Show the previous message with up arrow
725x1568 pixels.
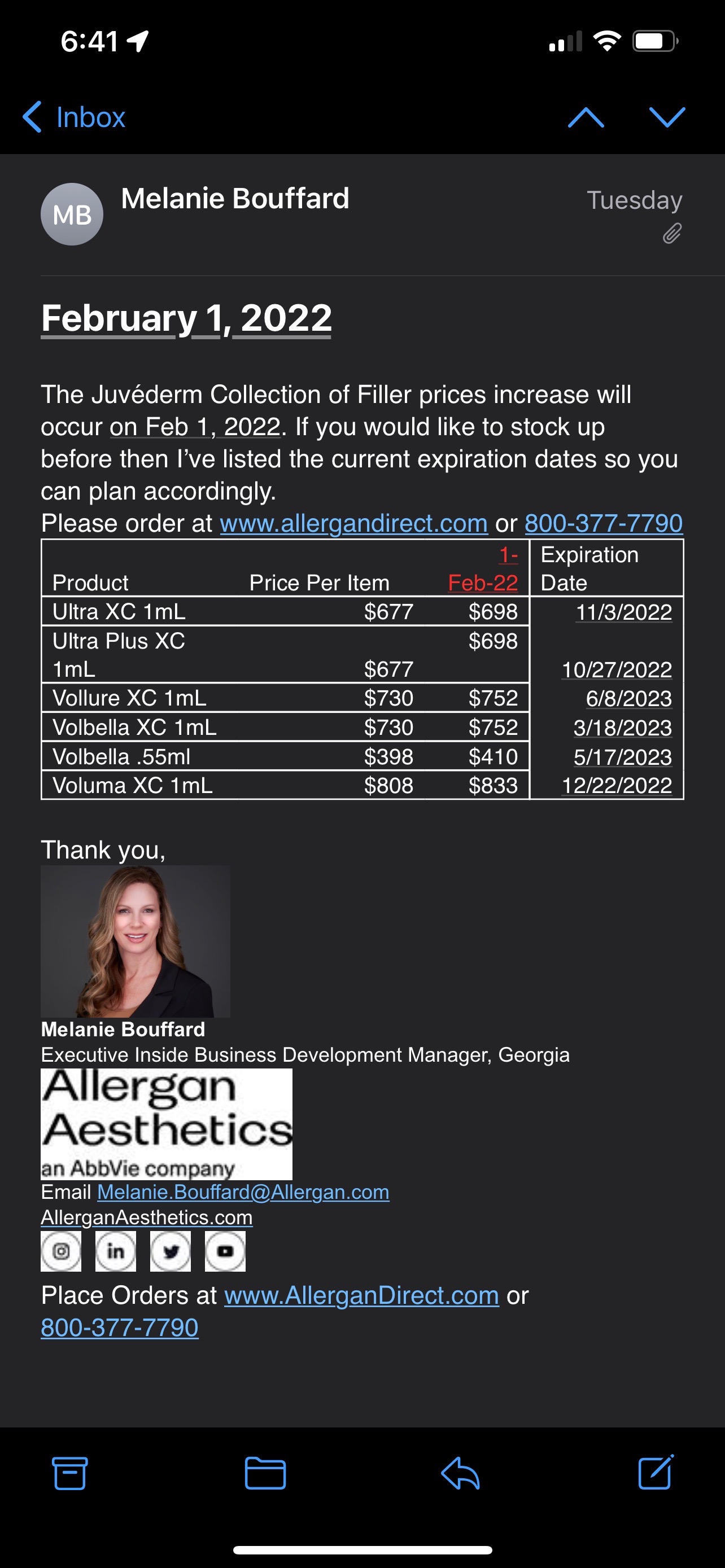coord(585,117)
